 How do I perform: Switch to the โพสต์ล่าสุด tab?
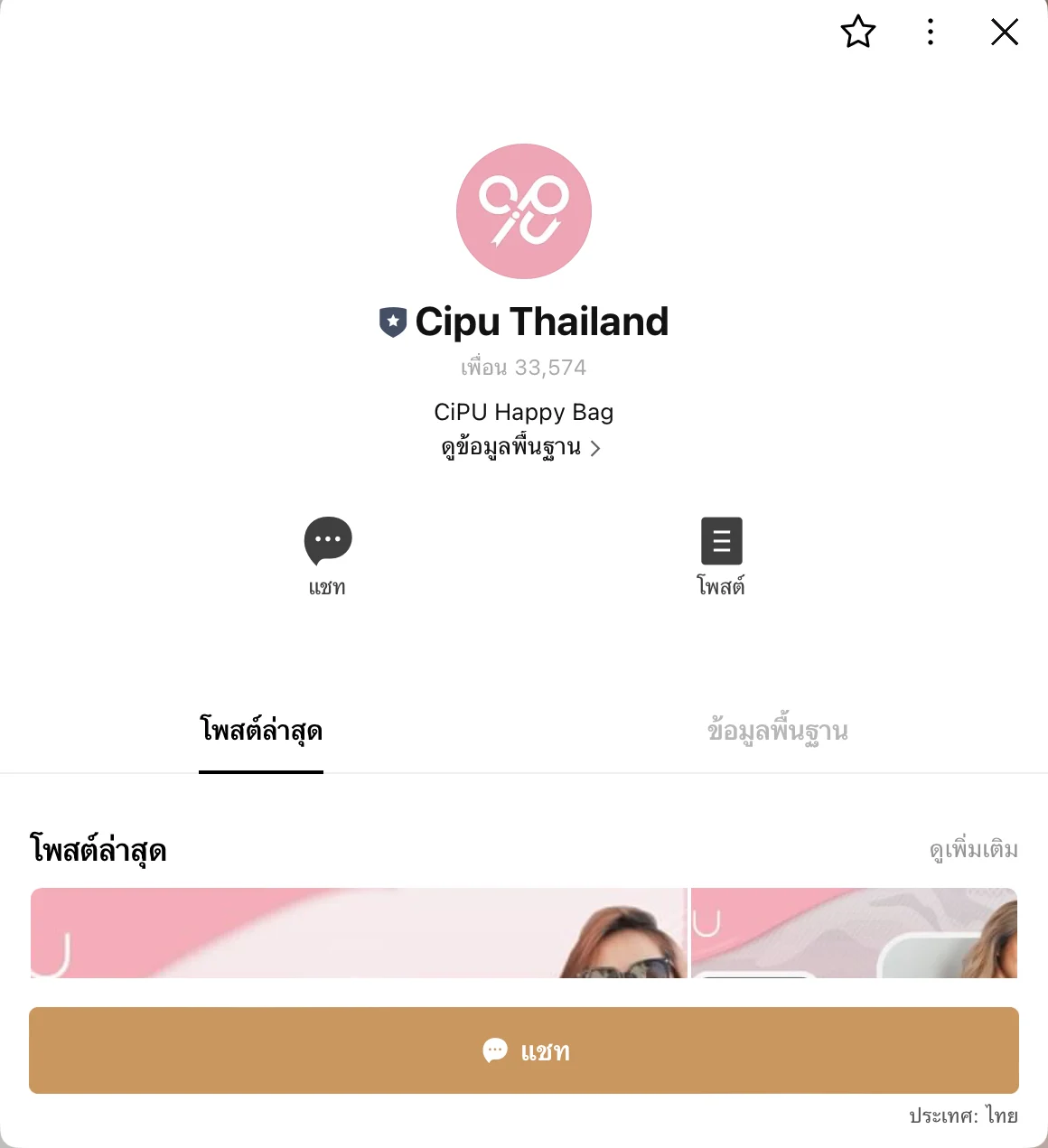click(261, 731)
